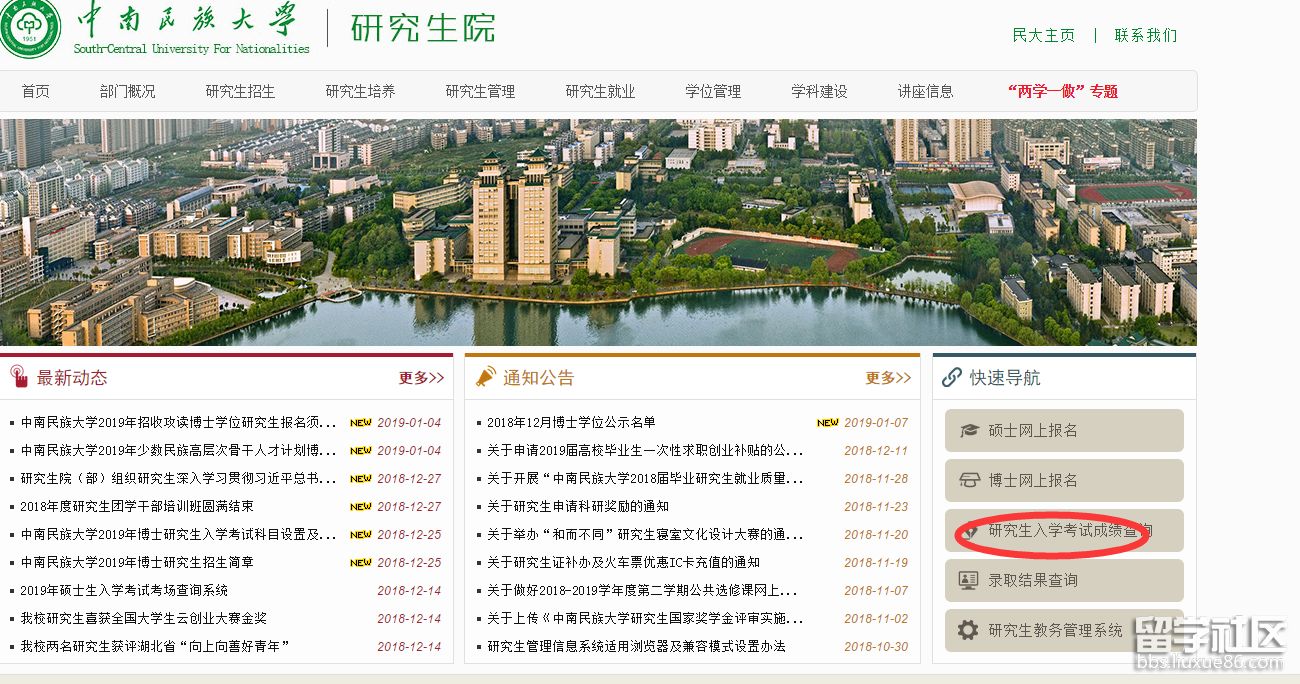Go to 研究生招生 section

tap(240, 91)
